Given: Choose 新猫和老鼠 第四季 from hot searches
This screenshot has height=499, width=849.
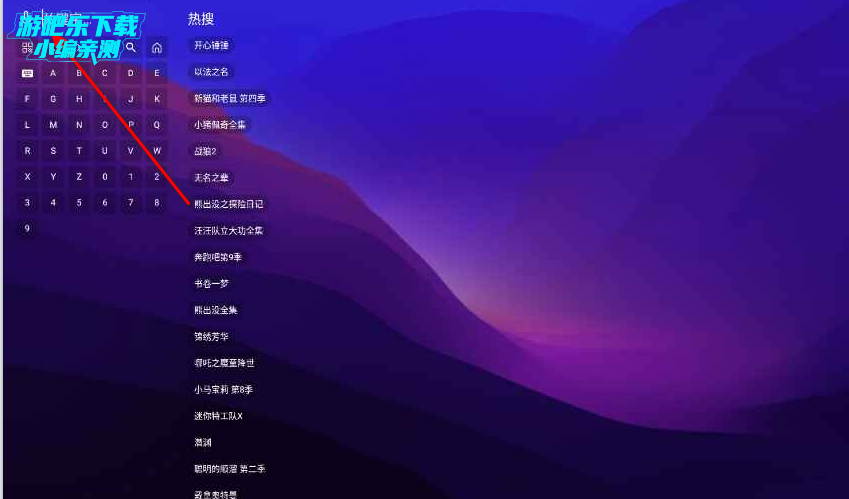Looking at the screenshot, I should (x=230, y=98).
